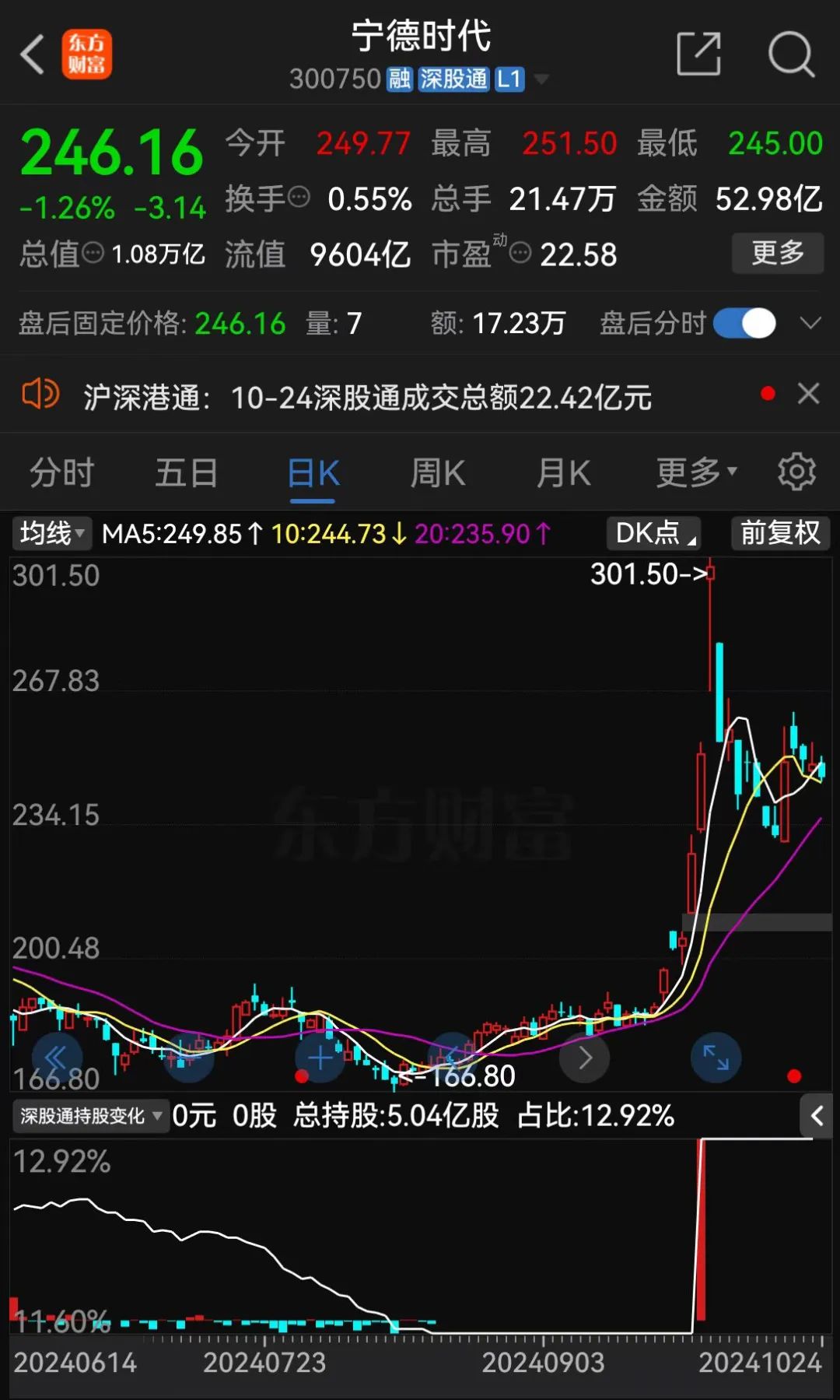Viewport: 840px width, 1400px height.
Task: Expand the after-hours section chevron
Action: [x=810, y=323]
